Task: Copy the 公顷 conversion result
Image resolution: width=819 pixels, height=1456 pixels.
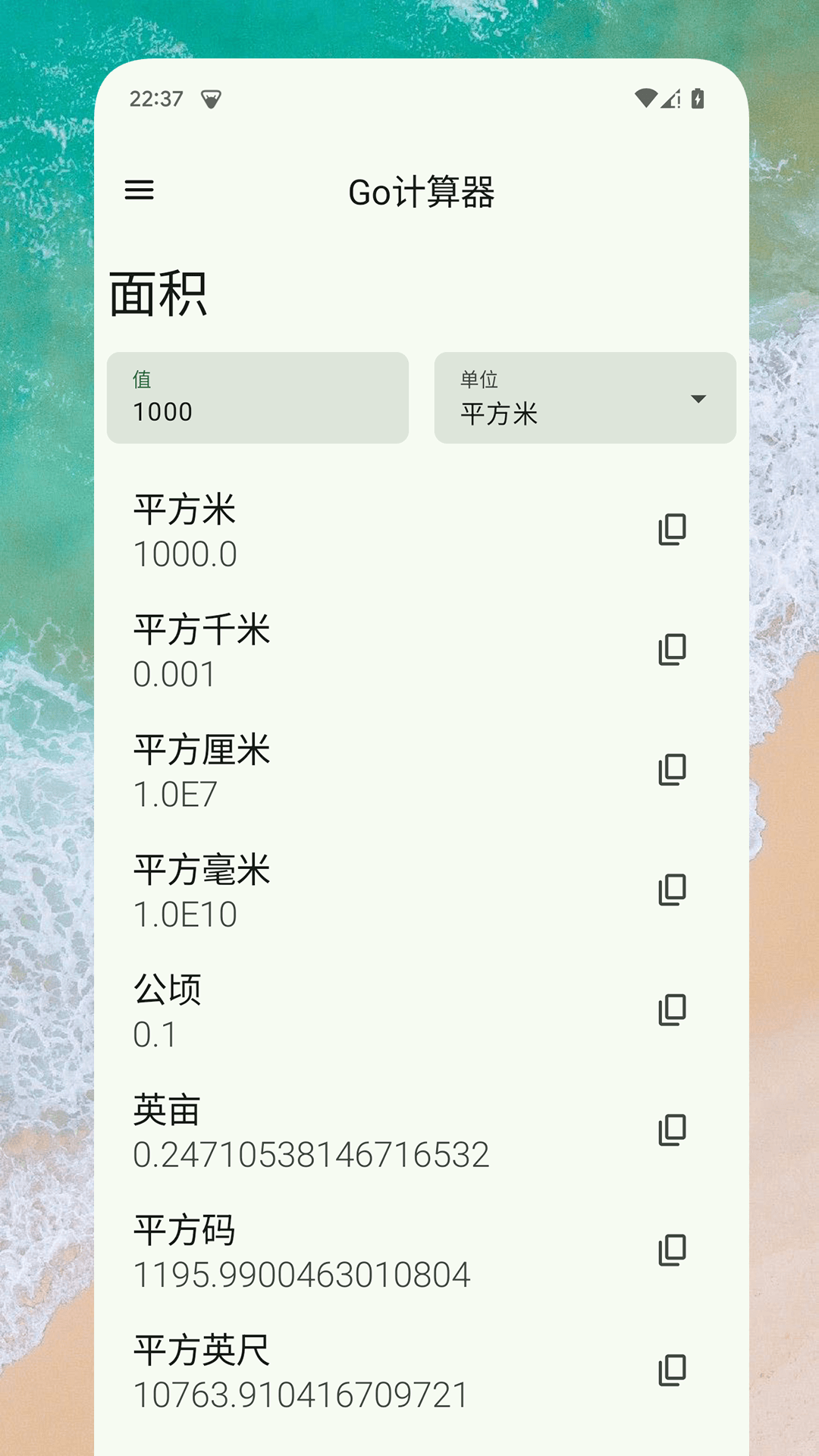Action: click(x=672, y=1009)
